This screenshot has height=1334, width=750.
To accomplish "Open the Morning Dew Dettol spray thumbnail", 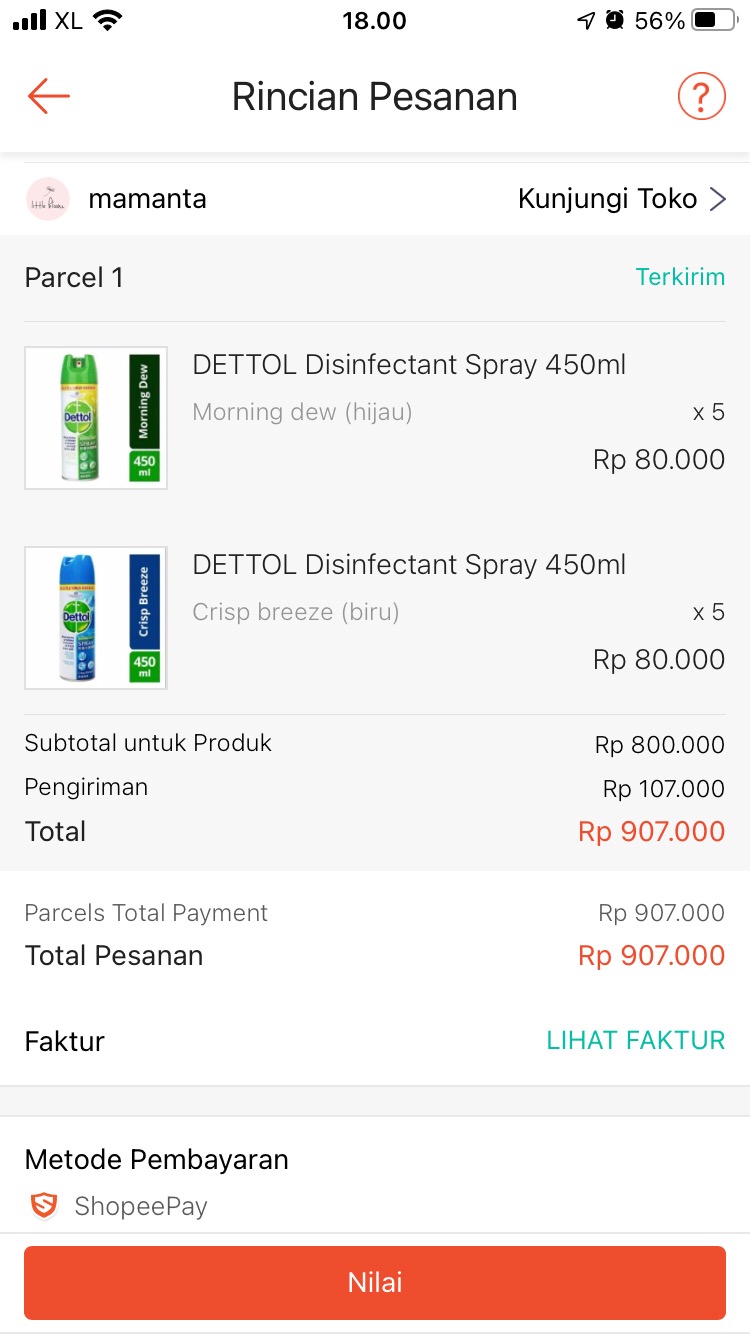I will (x=95, y=417).
